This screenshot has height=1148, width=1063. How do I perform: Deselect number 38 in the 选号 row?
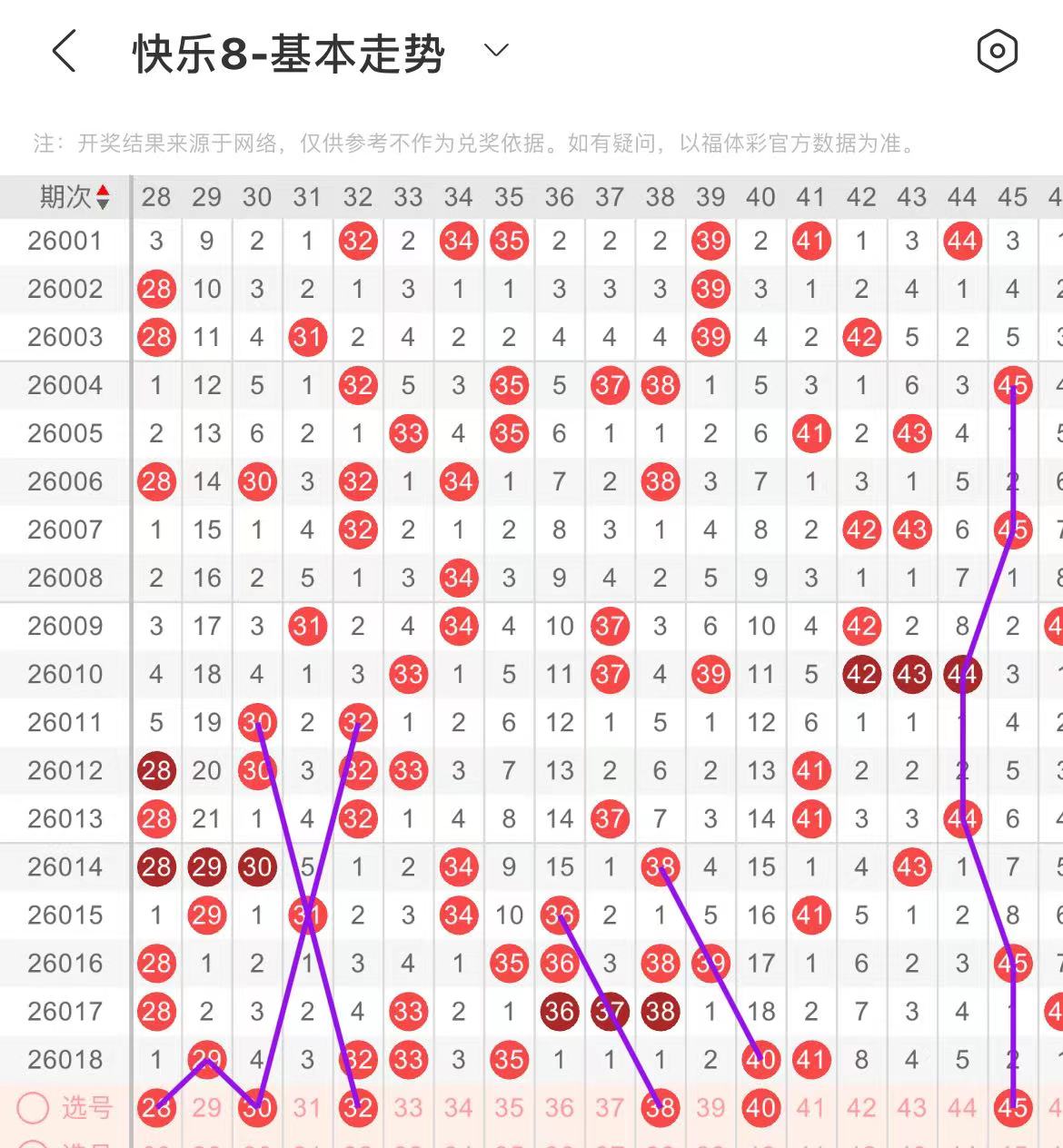660,1108
